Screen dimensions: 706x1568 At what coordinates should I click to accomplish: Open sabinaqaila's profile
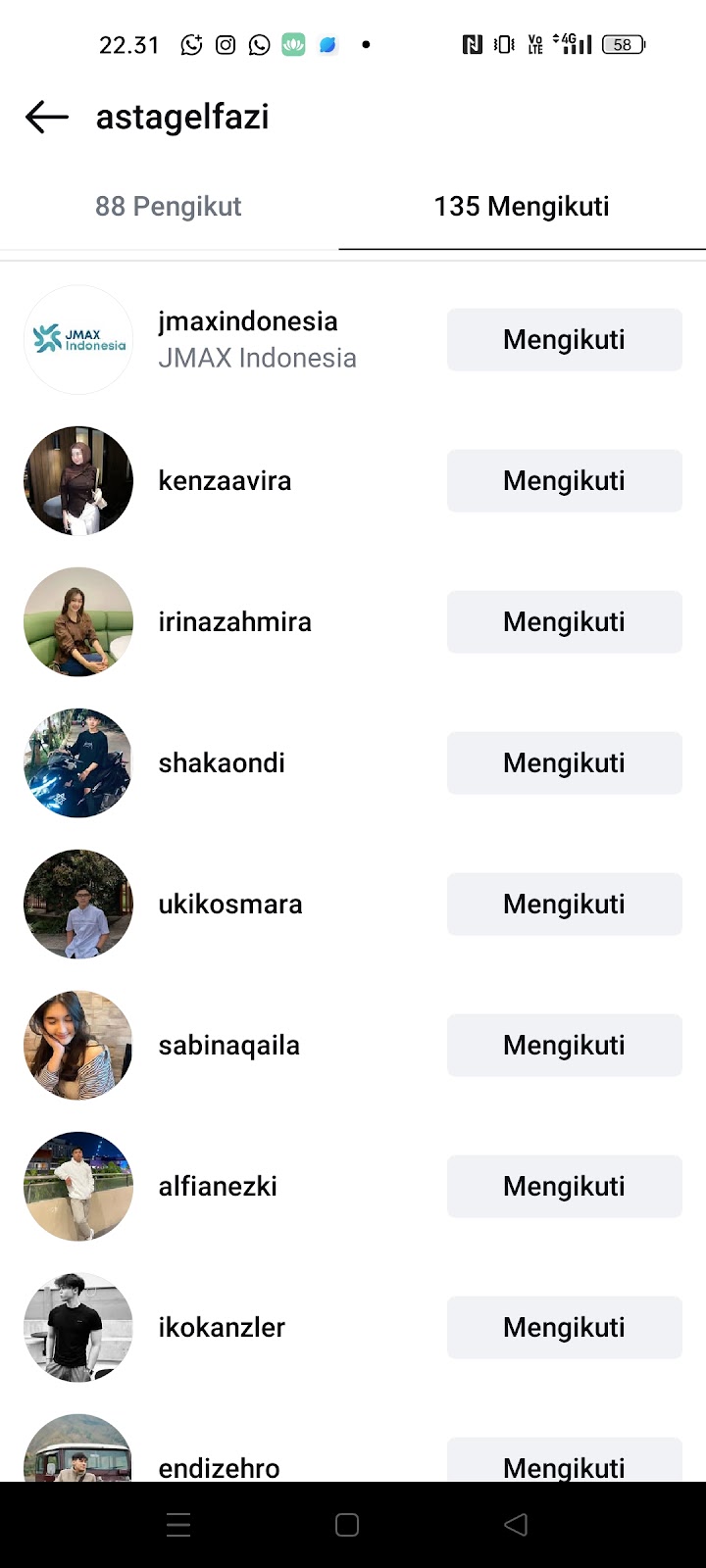pos(228,1046)
